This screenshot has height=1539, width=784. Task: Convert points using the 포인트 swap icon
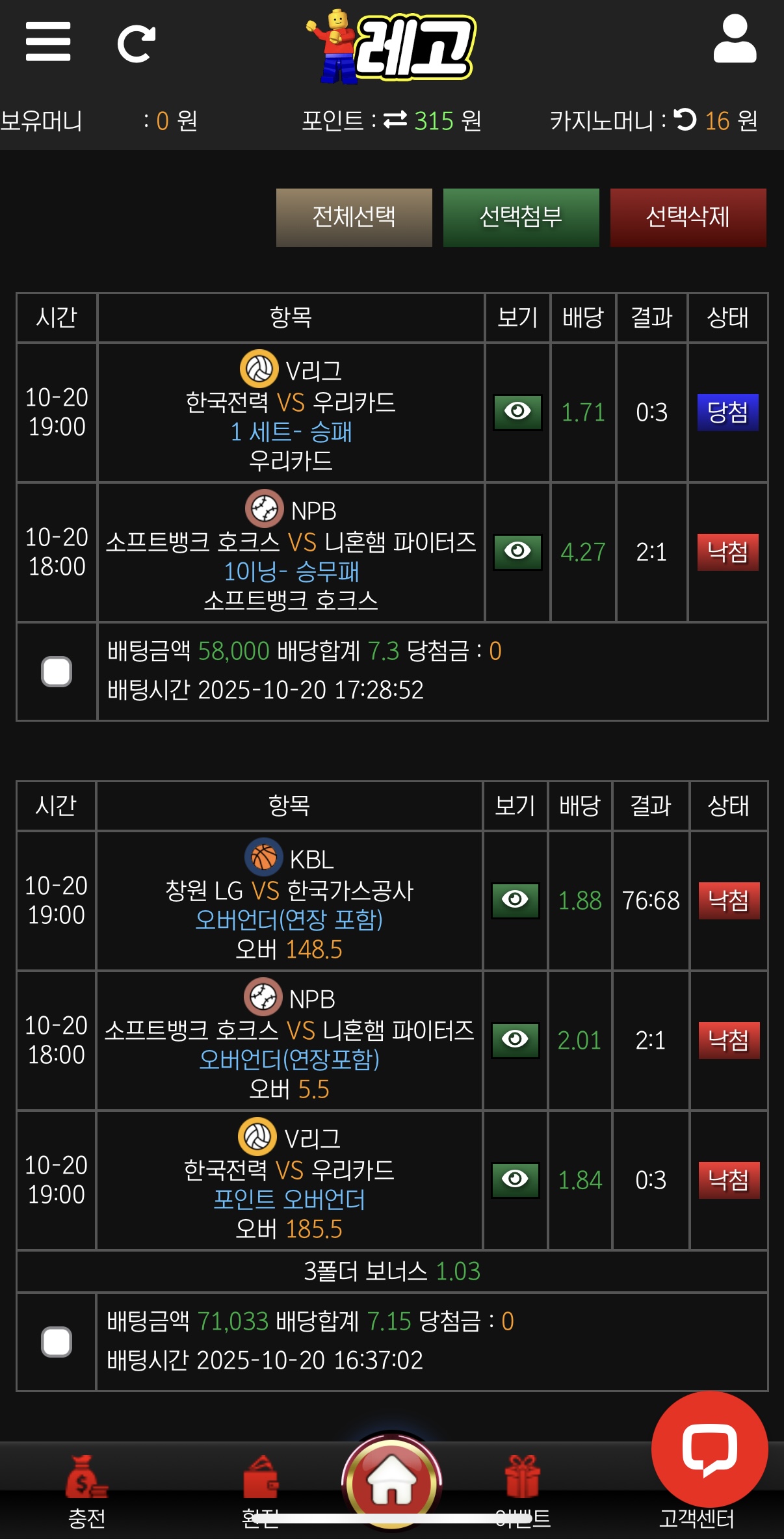395,120
